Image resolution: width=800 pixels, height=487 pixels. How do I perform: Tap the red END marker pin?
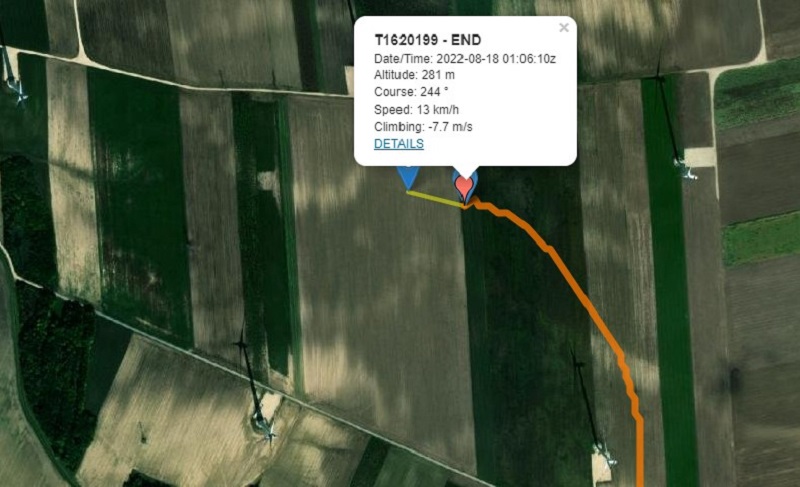click(x=464, y=187)
